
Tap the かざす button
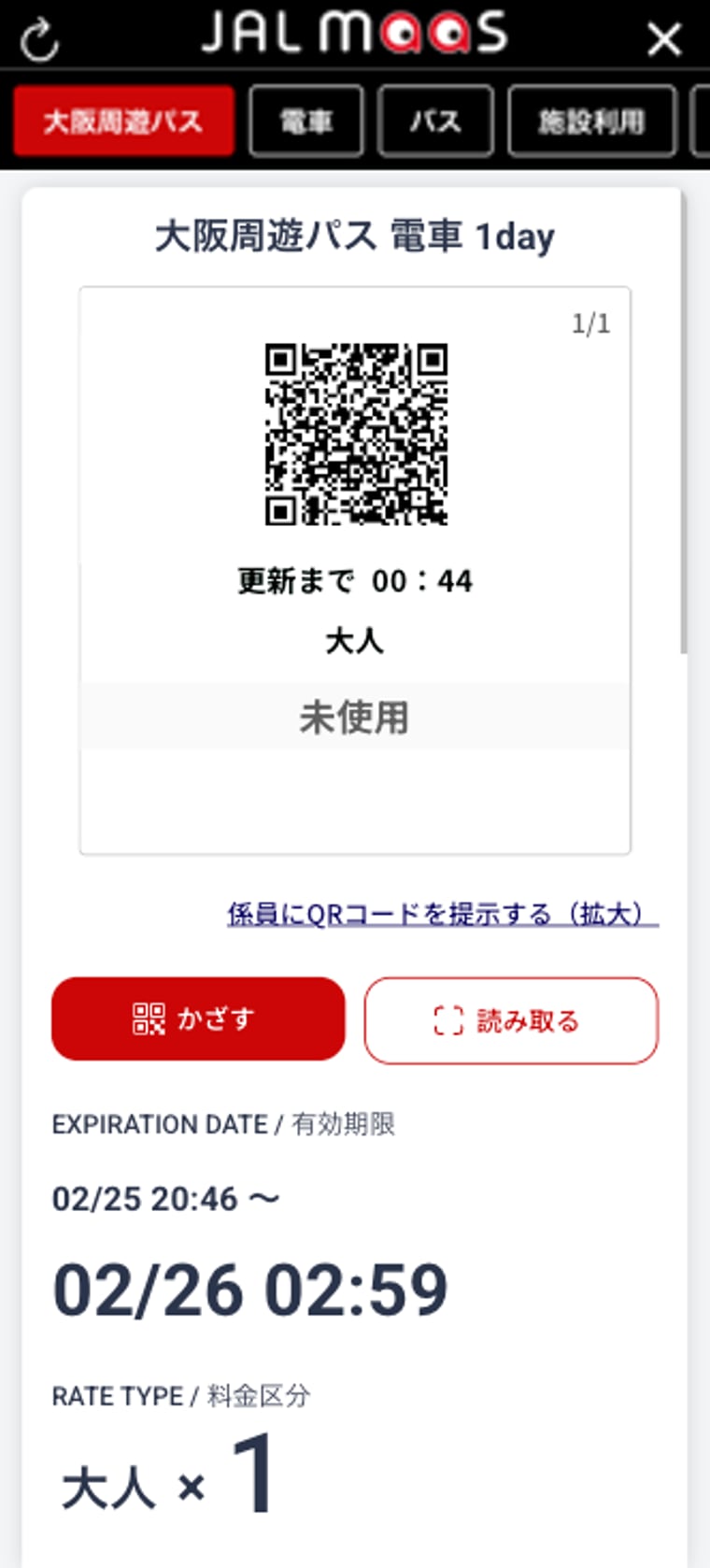coord(198,1019)
